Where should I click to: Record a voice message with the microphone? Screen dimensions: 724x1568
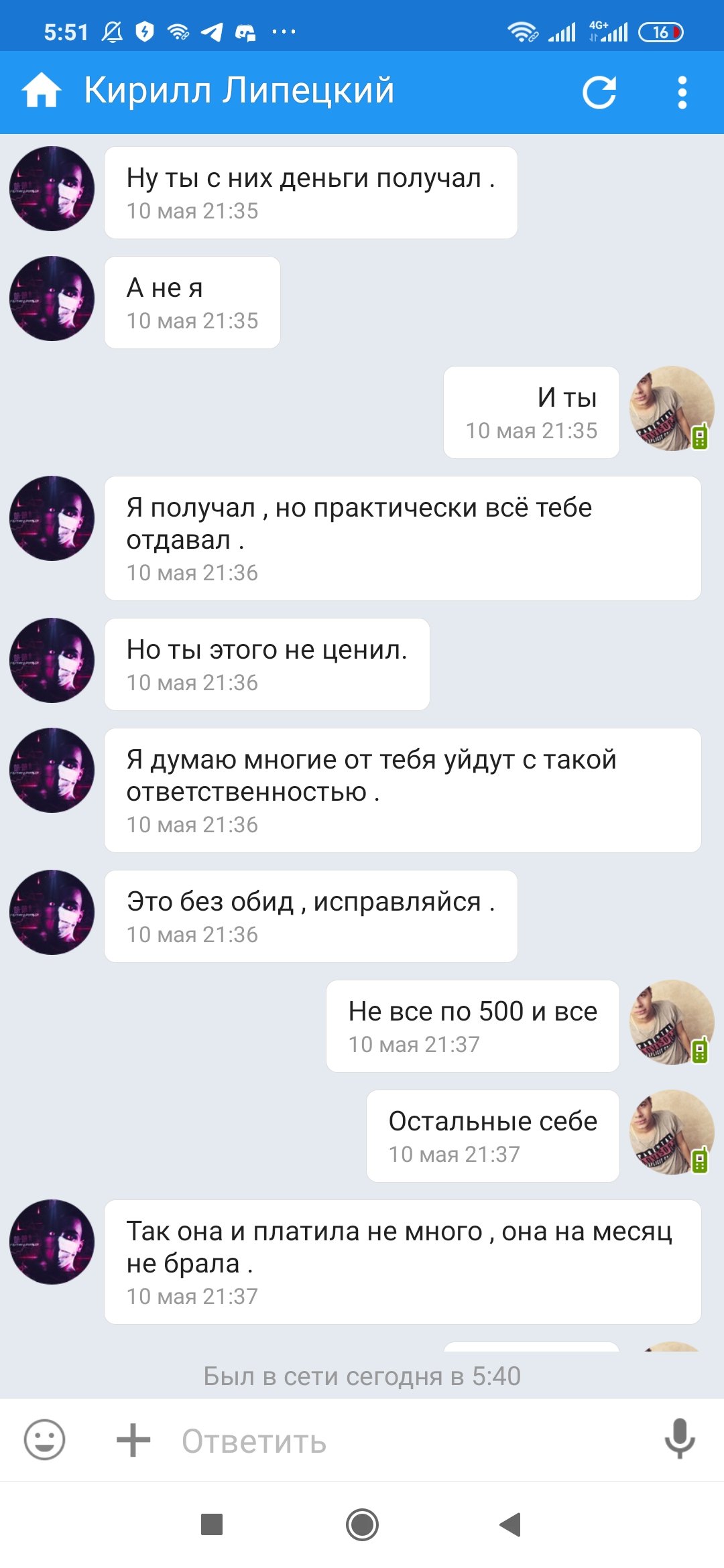pos(679,1439)
